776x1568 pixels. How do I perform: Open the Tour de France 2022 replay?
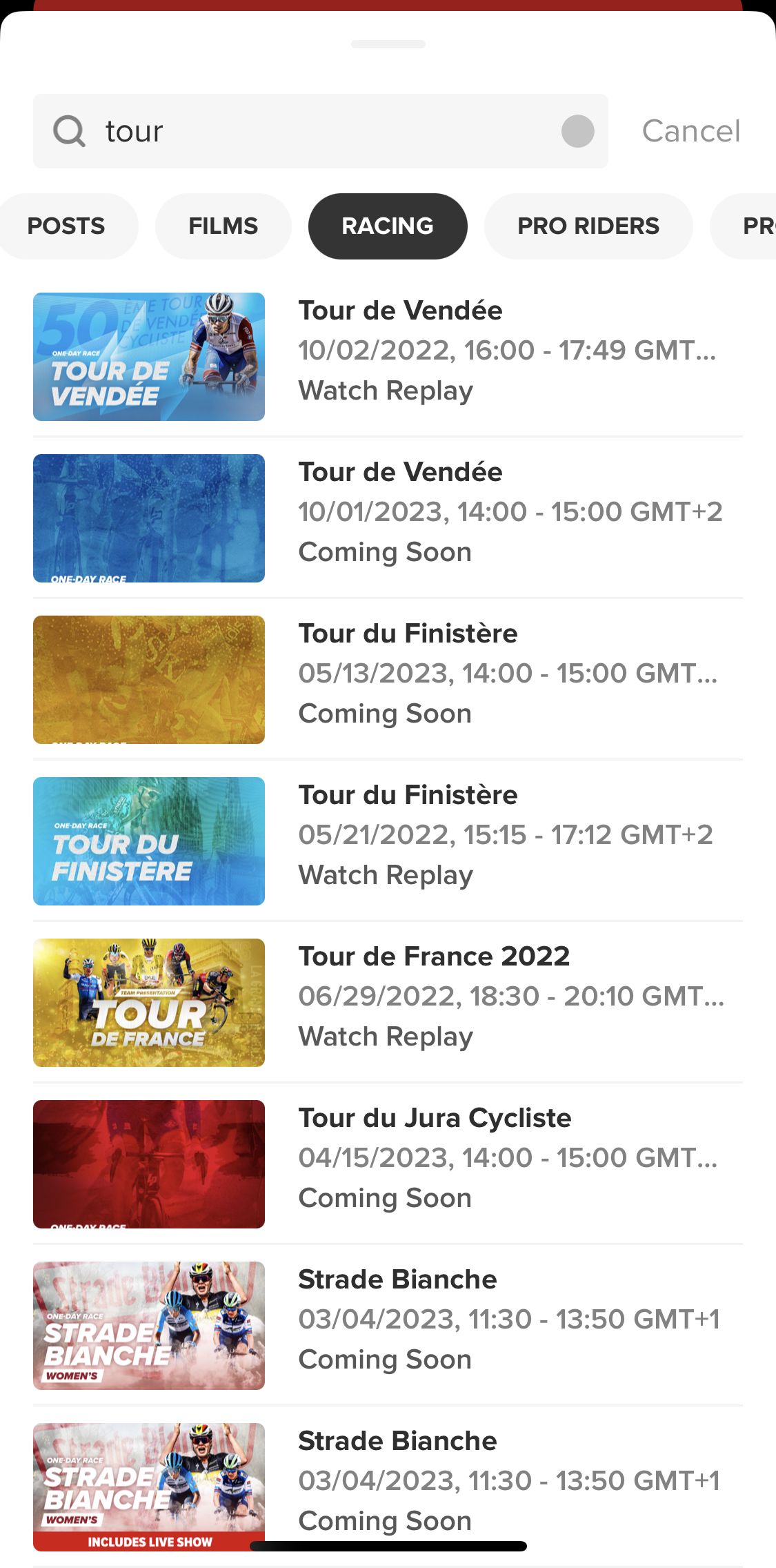[386, 1003]
